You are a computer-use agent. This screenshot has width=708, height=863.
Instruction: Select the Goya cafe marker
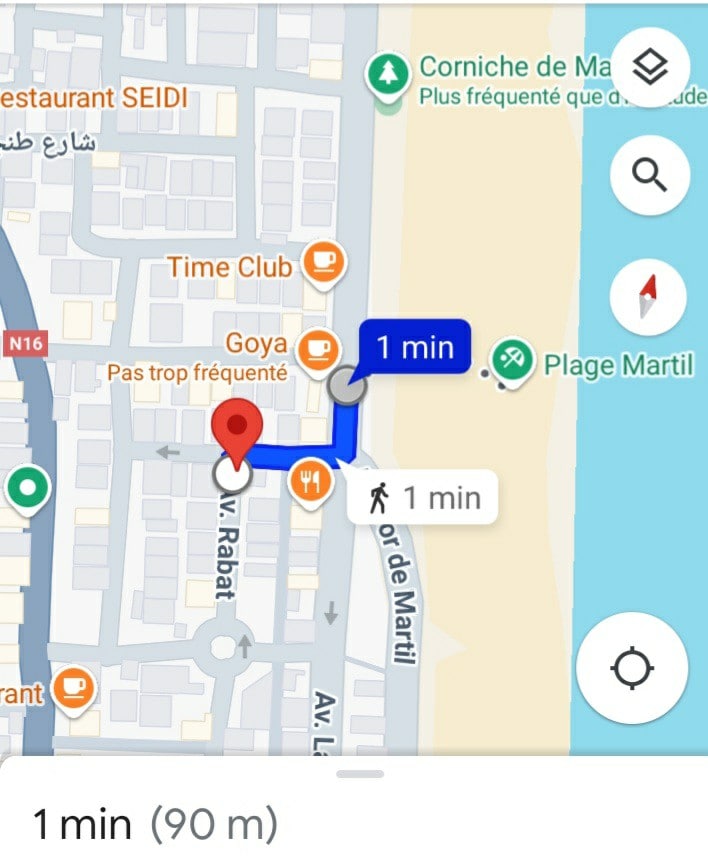318,348
